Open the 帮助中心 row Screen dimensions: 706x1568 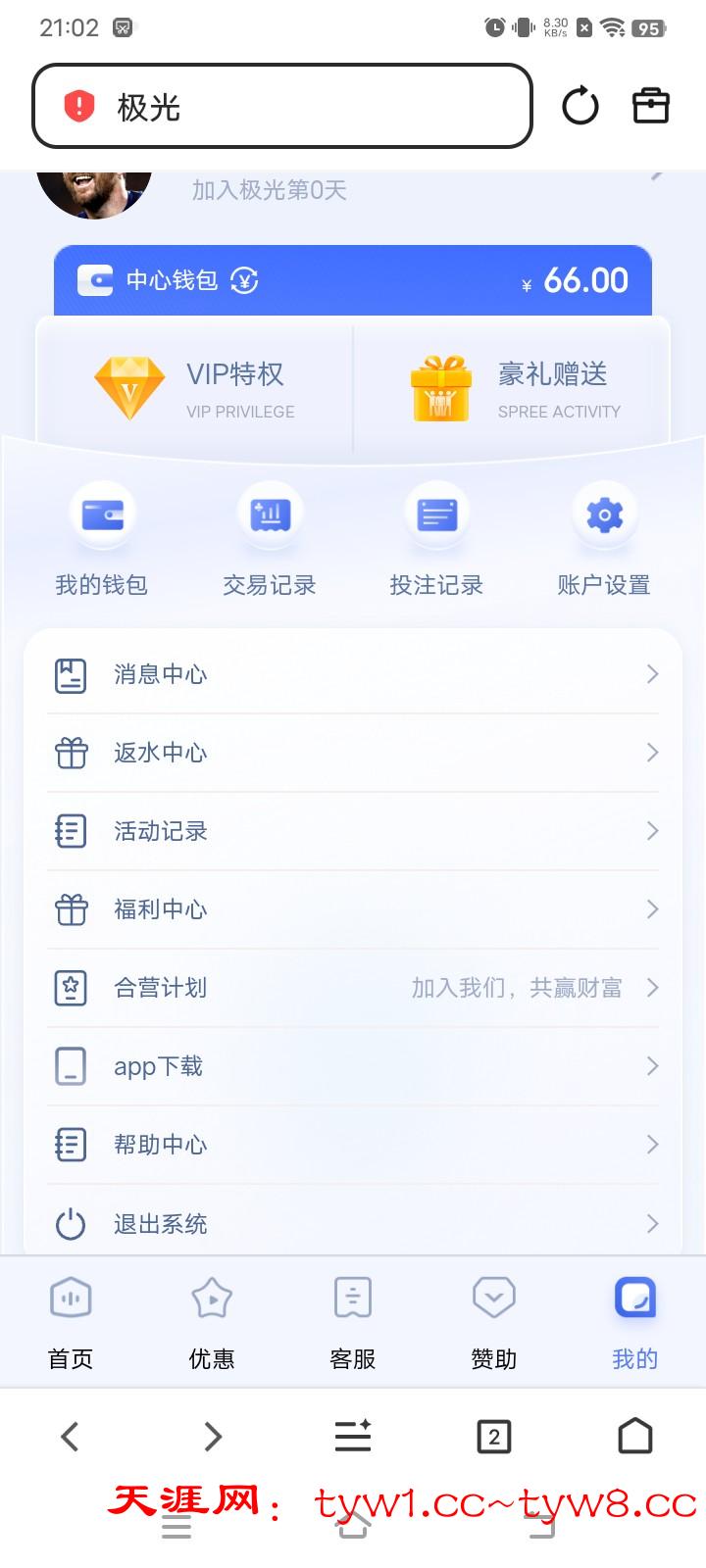click(x=353, y=1145)
